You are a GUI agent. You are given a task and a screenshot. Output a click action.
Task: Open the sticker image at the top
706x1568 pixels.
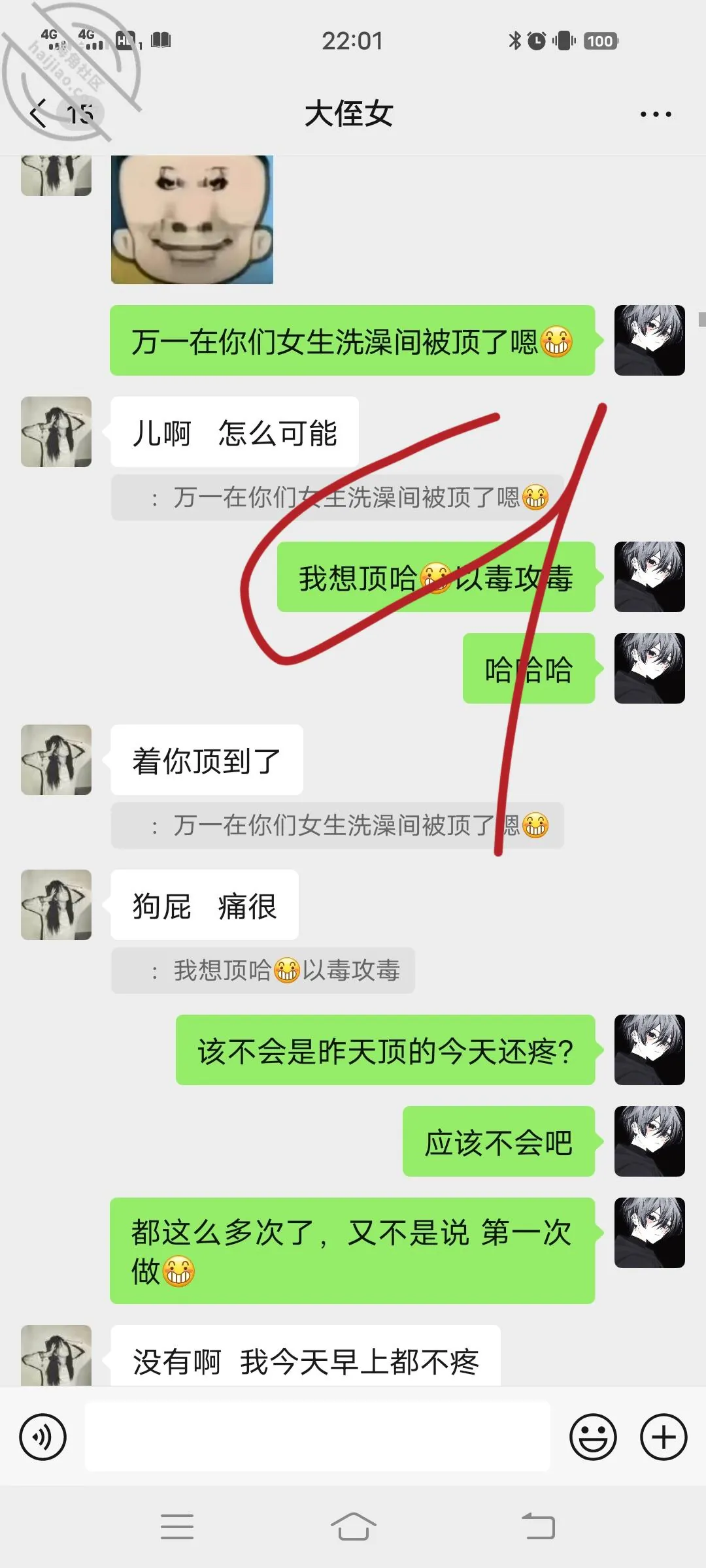pyautogui.click(x=192, y=220)
